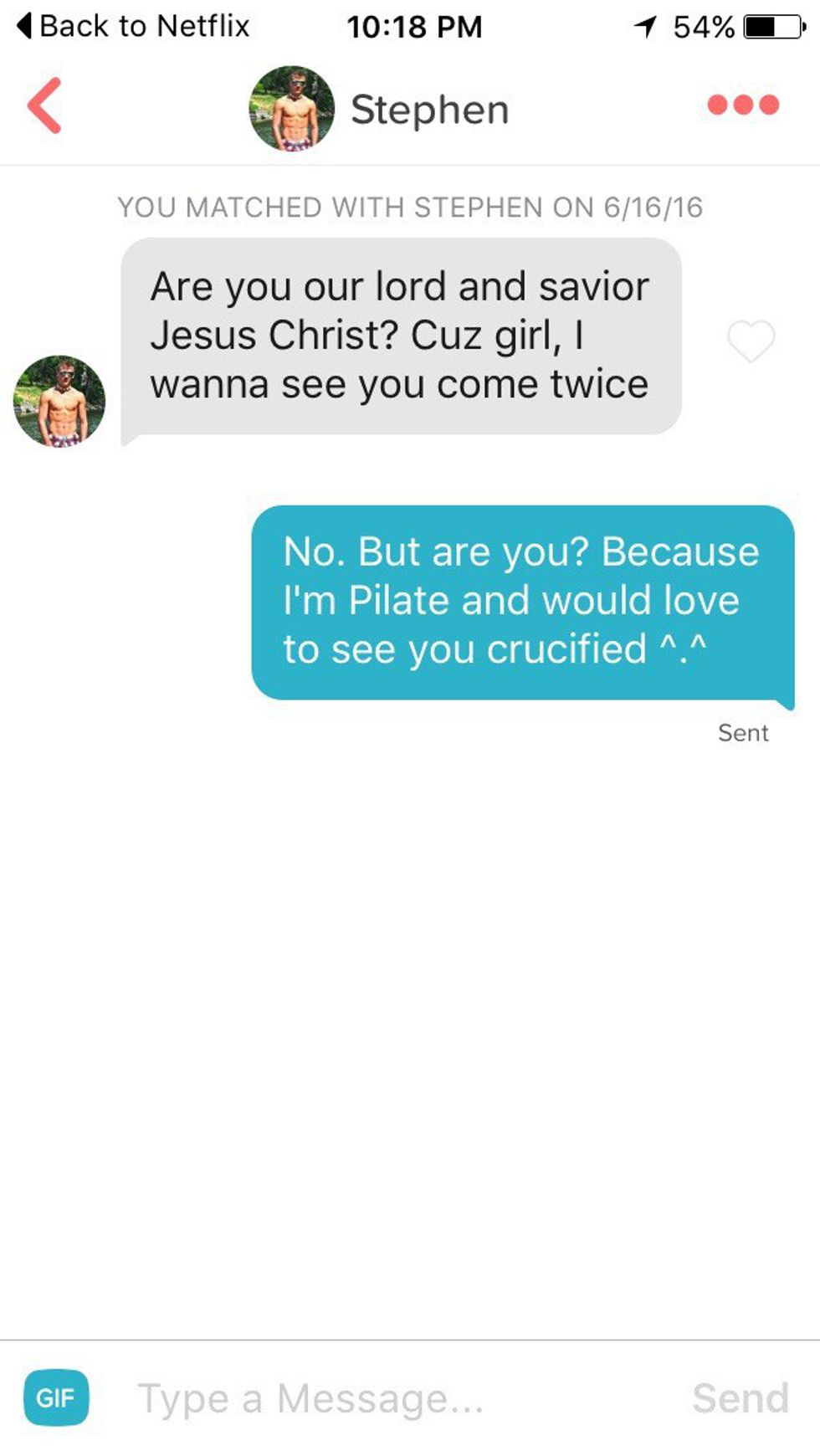The width and height of the screenshot is (820, 1456).
Task: Open Stephen's profile from the header photo
Action: coord(291,109)
